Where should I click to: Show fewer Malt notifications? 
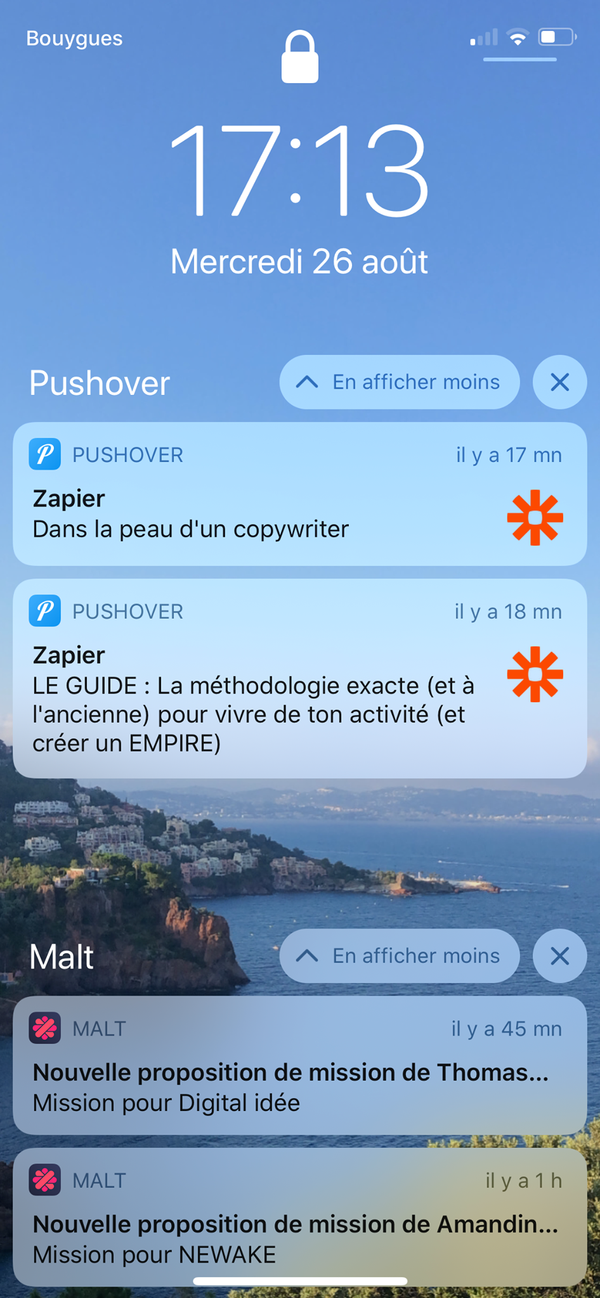pos(399,956)
